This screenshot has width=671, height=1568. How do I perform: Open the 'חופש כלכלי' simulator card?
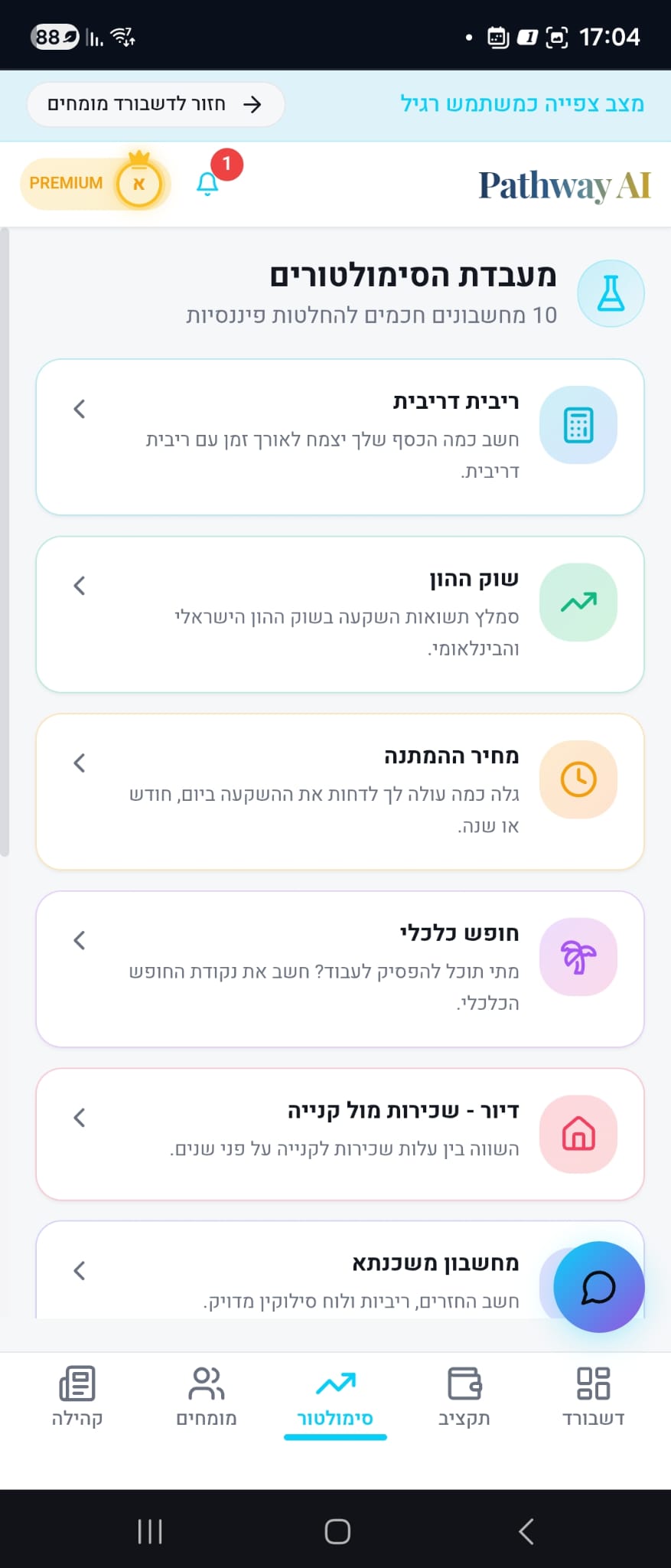click(340, 969)
